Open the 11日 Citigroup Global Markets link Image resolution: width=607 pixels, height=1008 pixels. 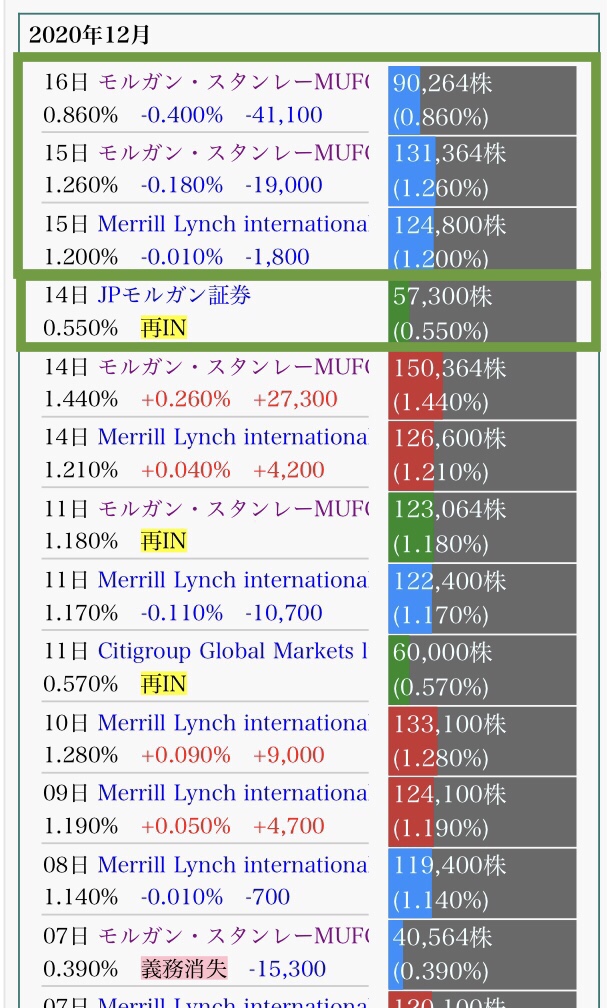click(233, 651)
